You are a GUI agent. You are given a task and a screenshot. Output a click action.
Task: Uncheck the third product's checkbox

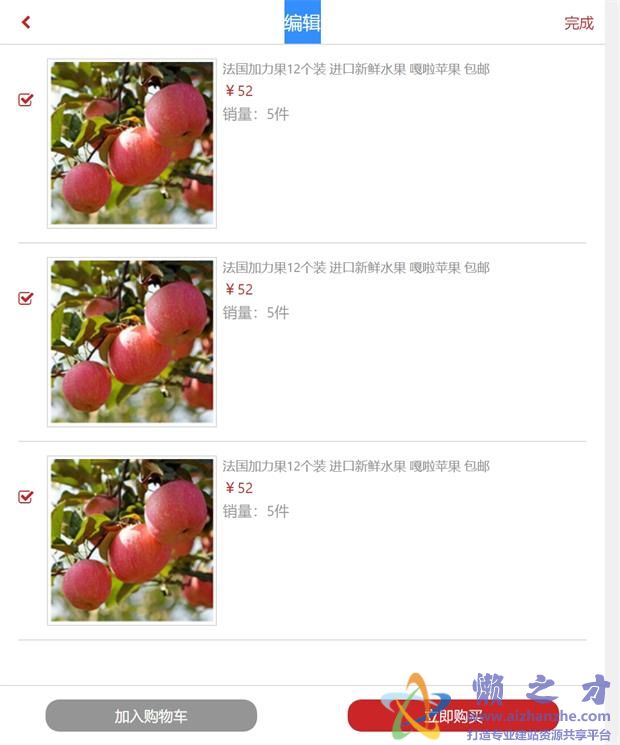(x=26, y=497)
